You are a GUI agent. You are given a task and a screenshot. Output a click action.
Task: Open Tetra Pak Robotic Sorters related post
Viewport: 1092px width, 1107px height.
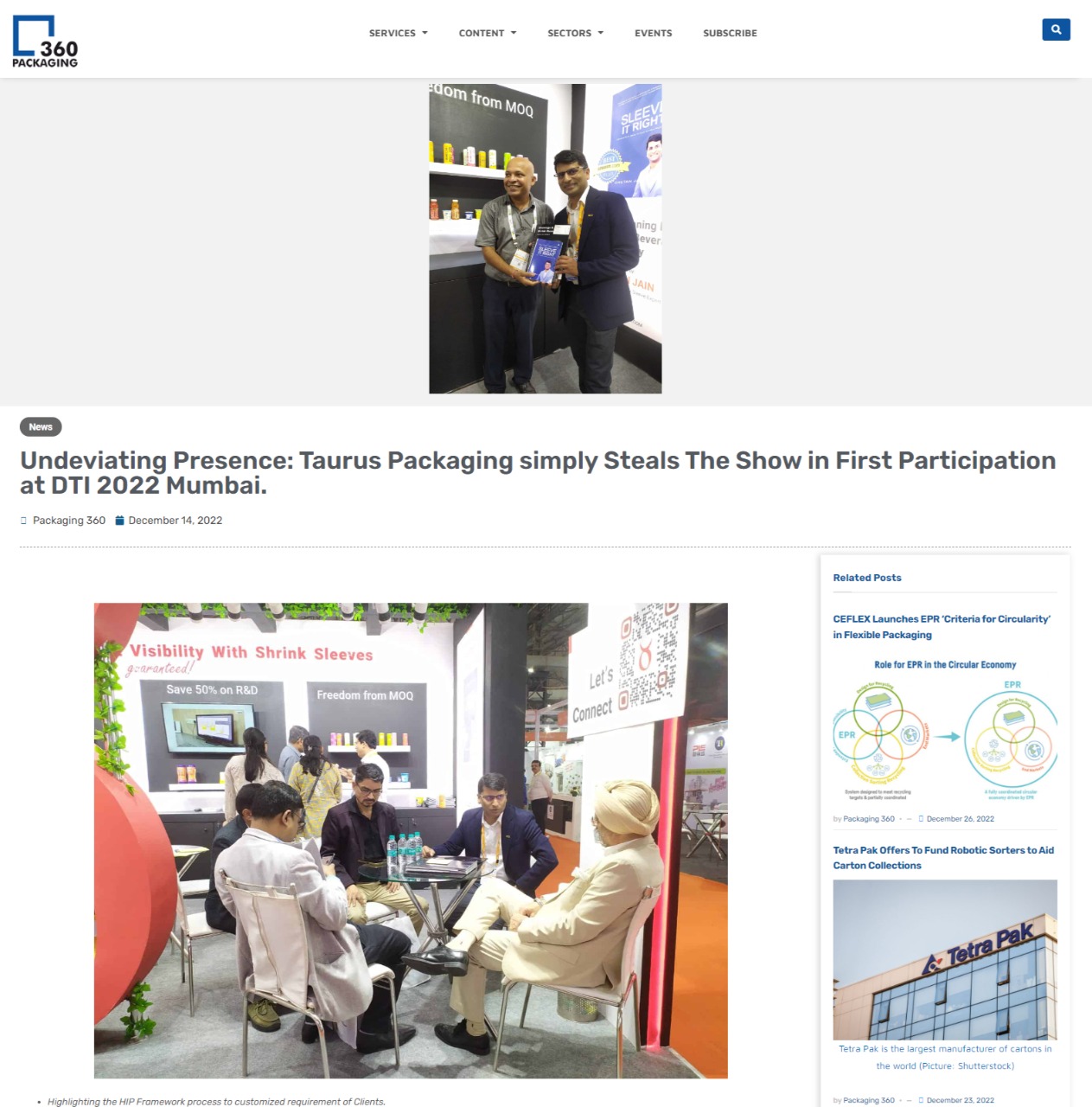coord(942,858)
